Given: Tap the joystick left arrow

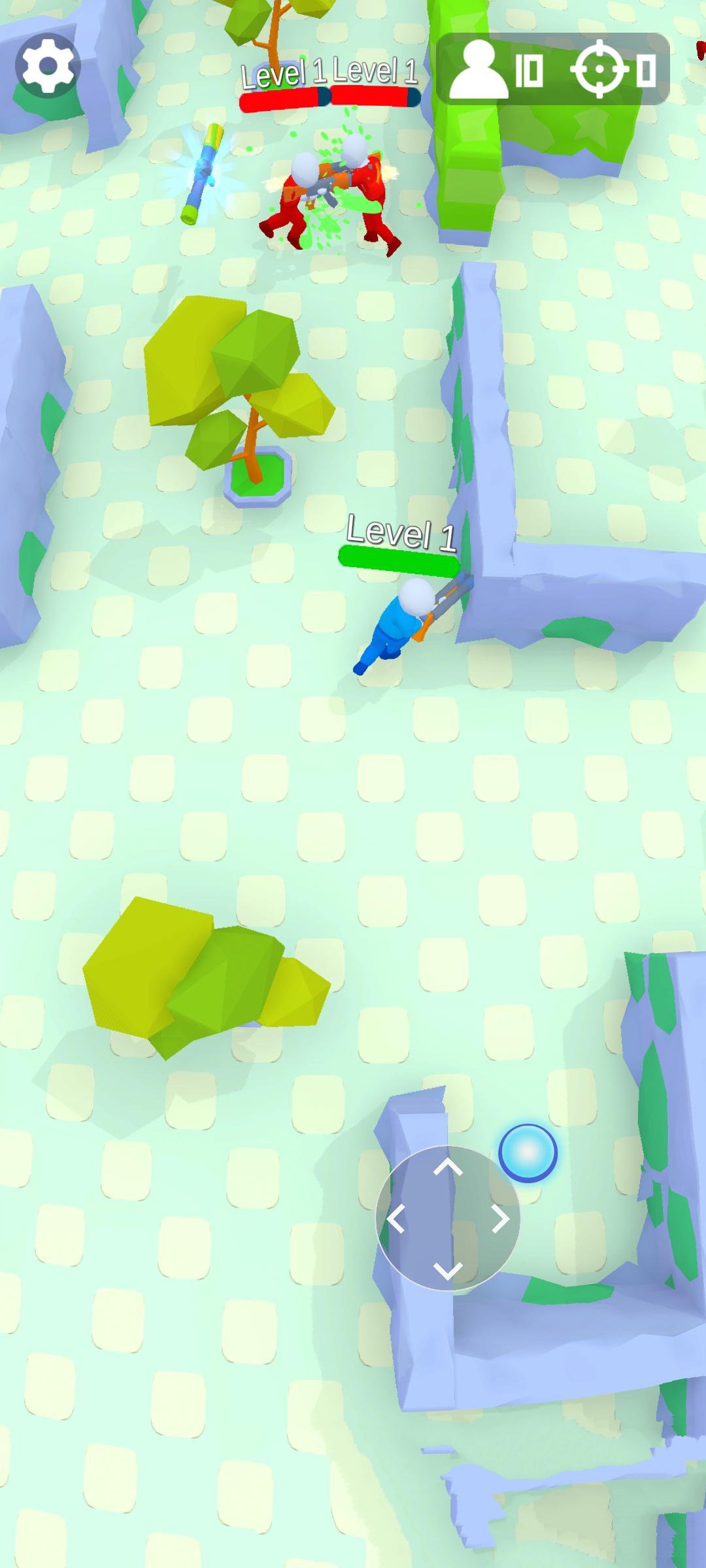Looking at the screenshot, I should (x=395, y=1219).
